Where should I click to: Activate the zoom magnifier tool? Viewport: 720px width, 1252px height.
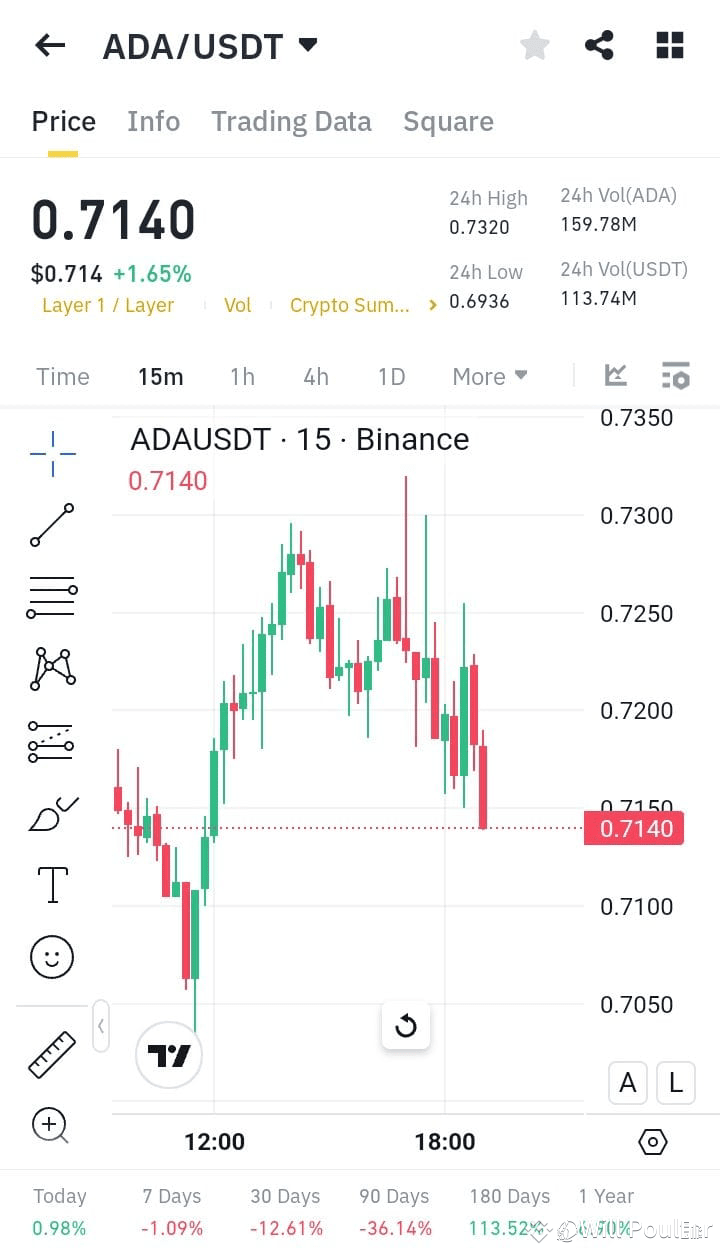point(51,1125)
